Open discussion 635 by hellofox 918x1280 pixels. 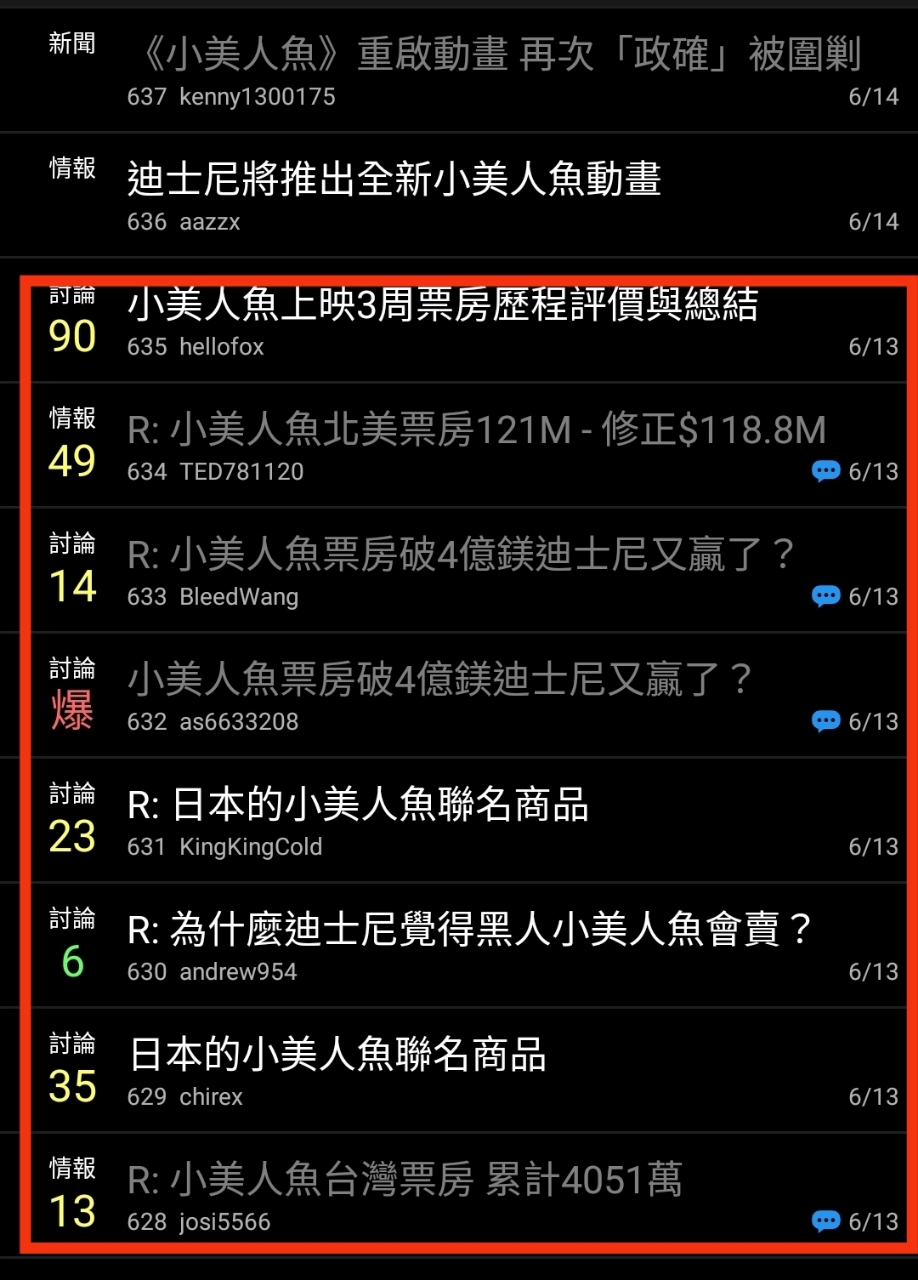pos(442,307)
